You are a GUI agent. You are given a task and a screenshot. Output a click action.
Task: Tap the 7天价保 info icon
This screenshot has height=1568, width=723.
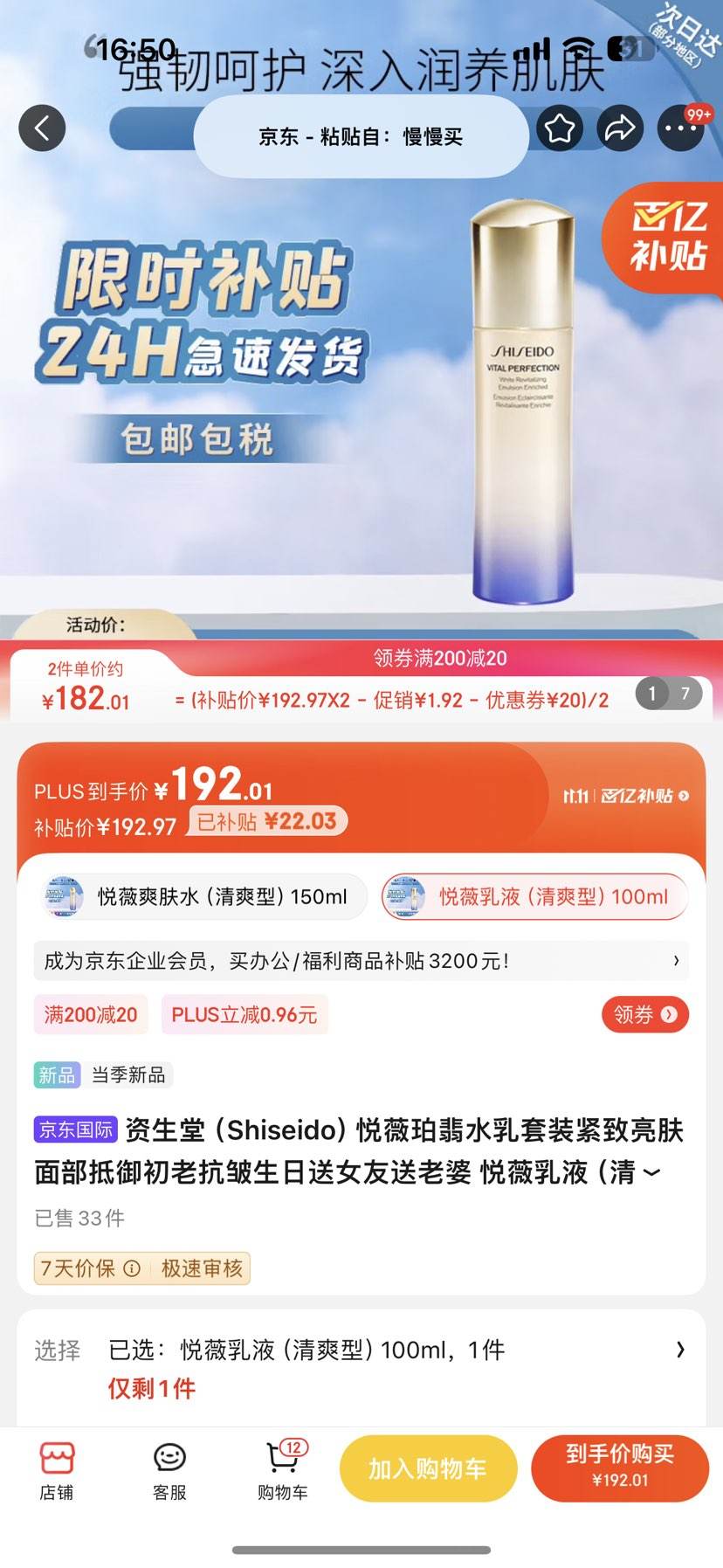(131, 1268)
